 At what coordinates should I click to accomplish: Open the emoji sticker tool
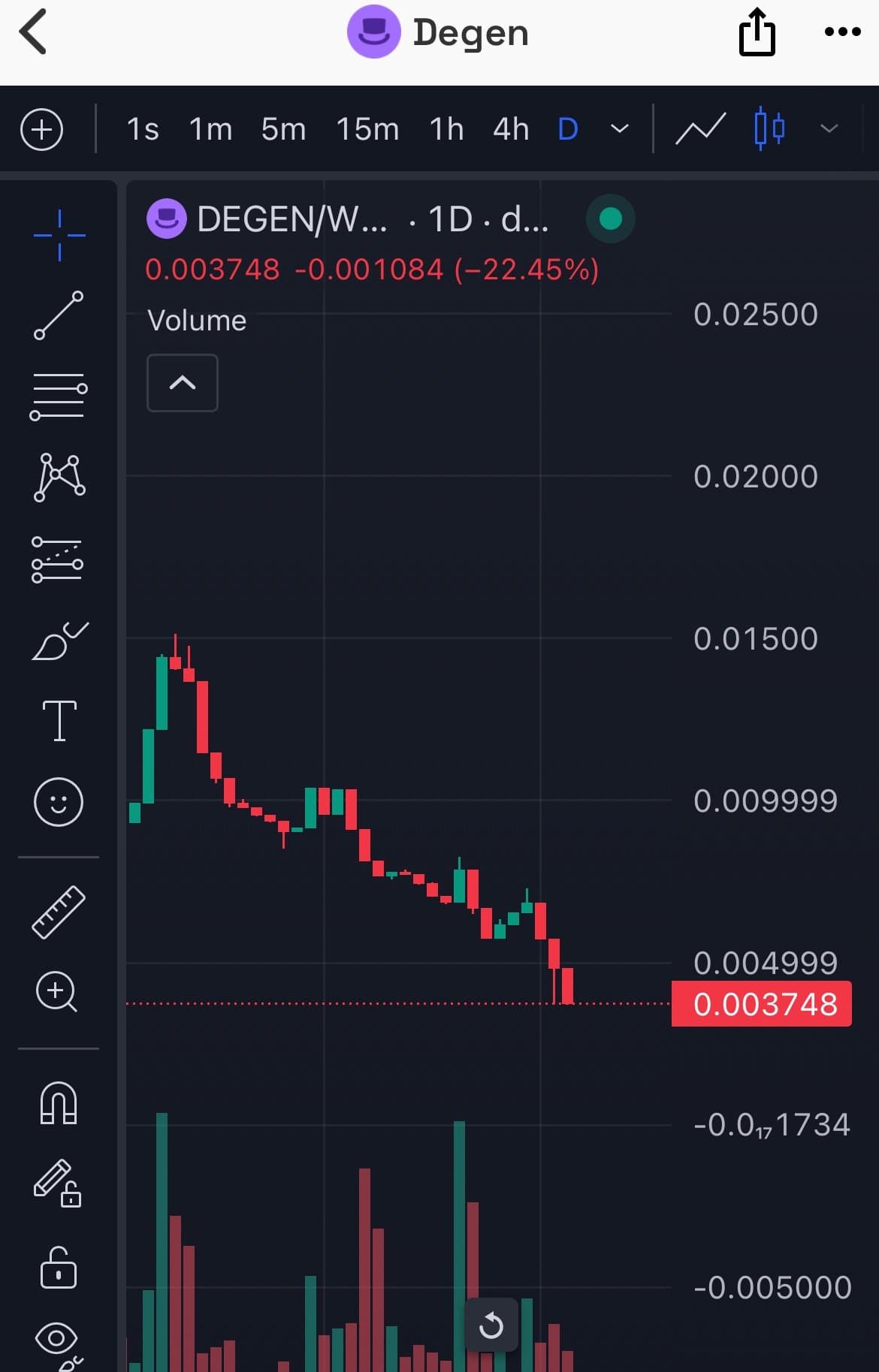(x=59, y=801)
